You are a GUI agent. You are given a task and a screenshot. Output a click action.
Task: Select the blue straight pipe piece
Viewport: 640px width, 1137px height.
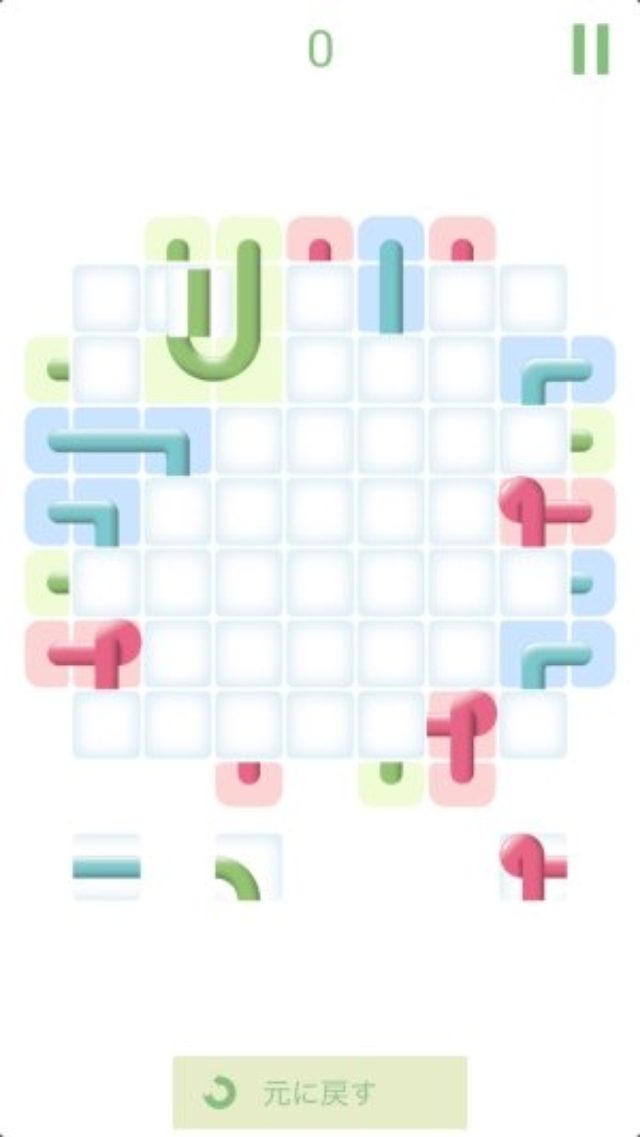[x=106, y=867]
